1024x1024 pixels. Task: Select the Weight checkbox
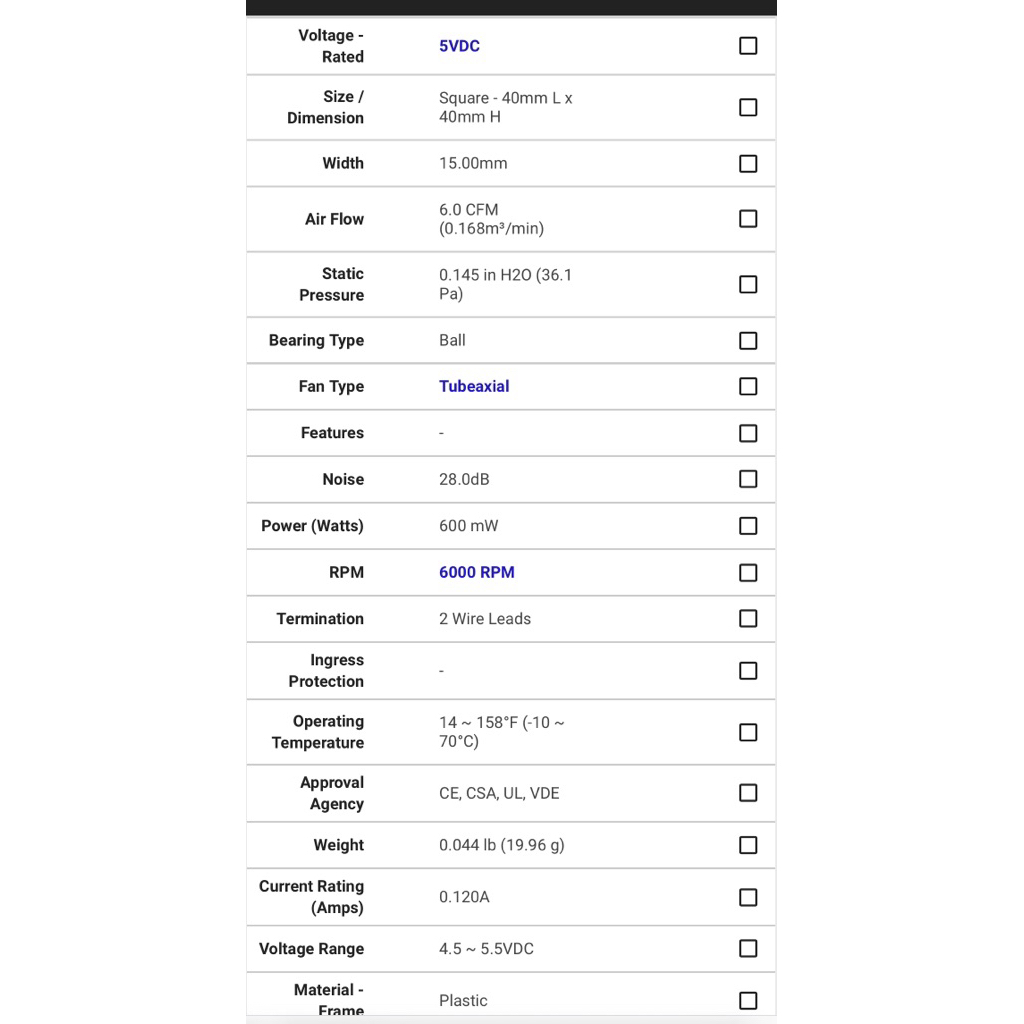[x=748, y=845]
